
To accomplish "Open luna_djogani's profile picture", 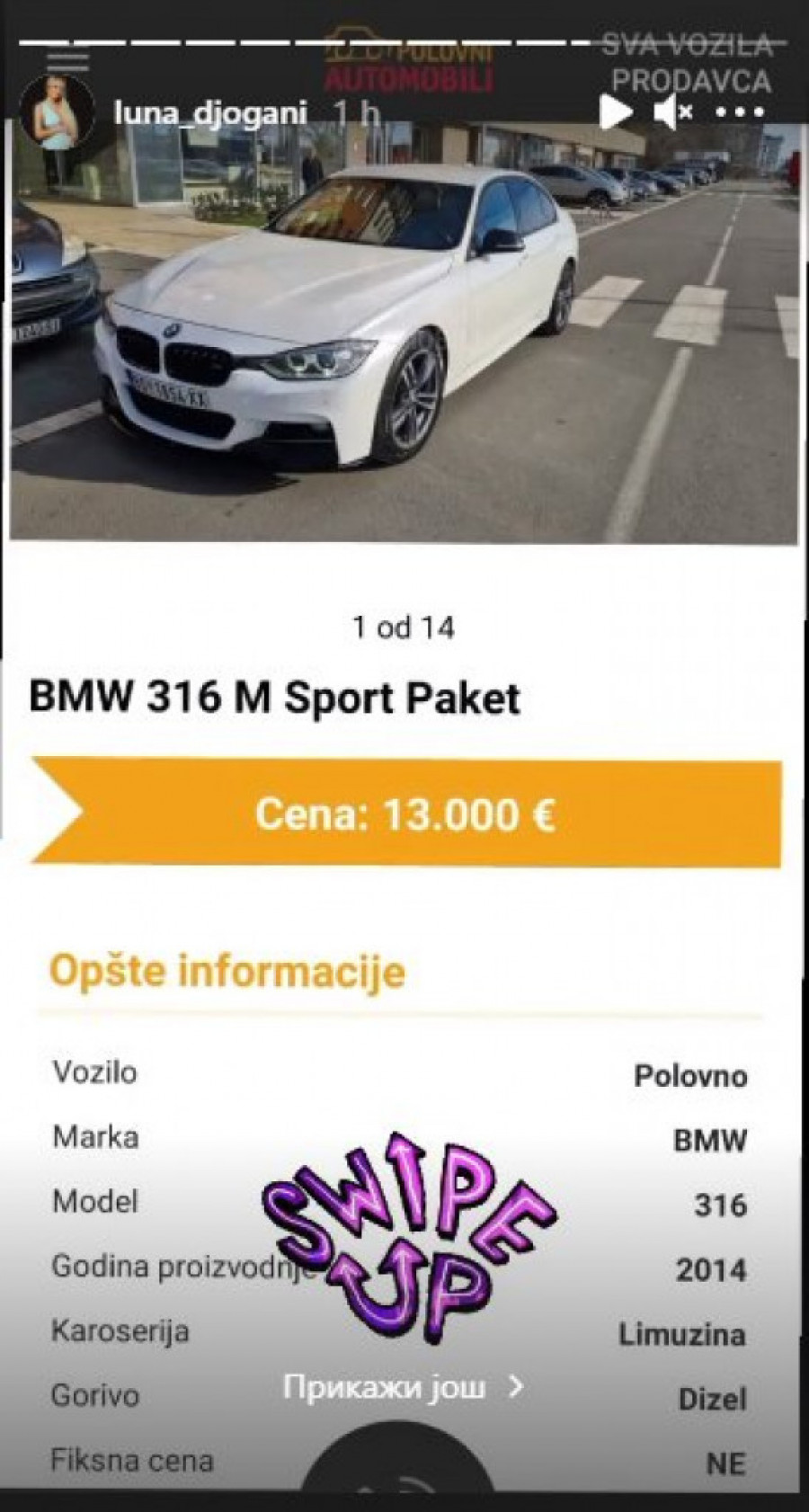I will 57,112.
